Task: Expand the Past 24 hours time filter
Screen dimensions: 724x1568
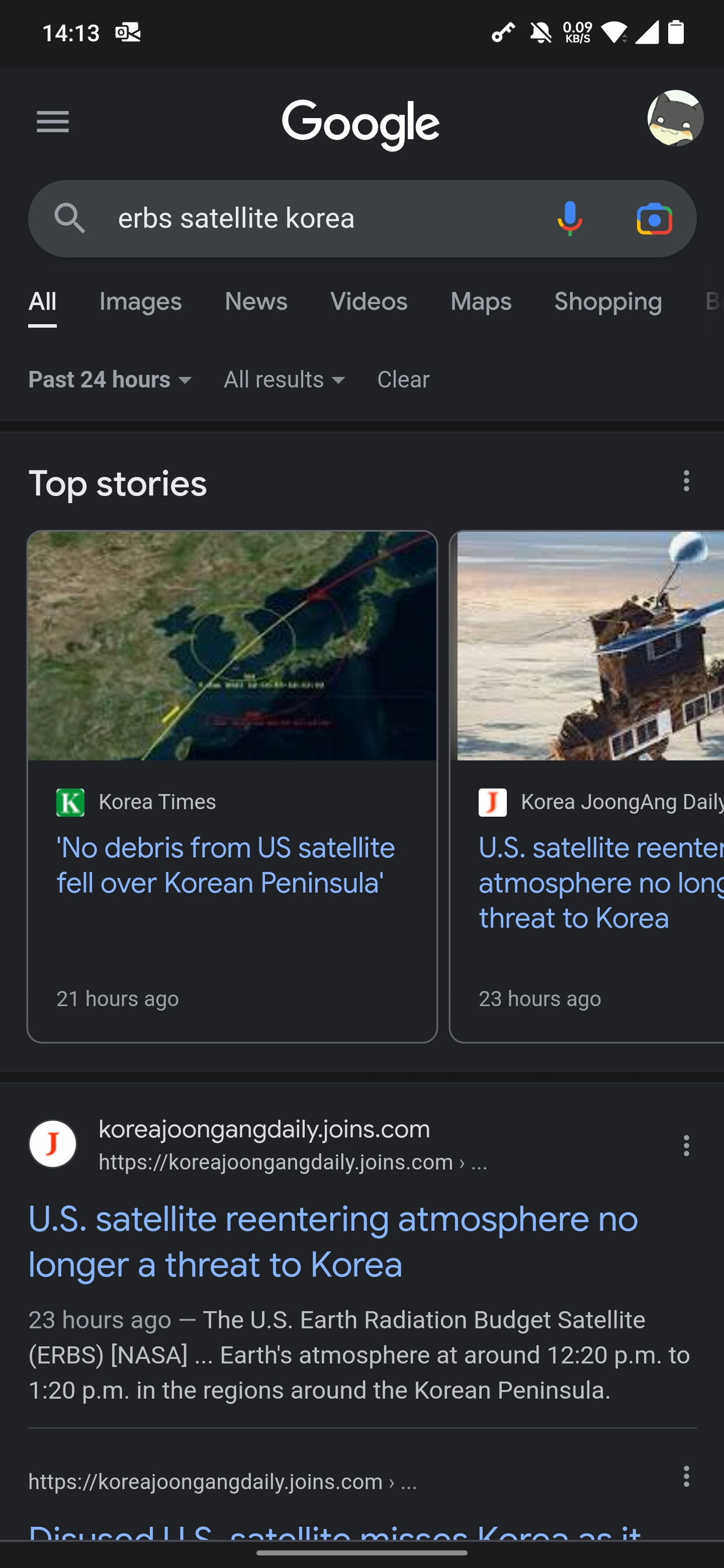Action: (110, 380)
